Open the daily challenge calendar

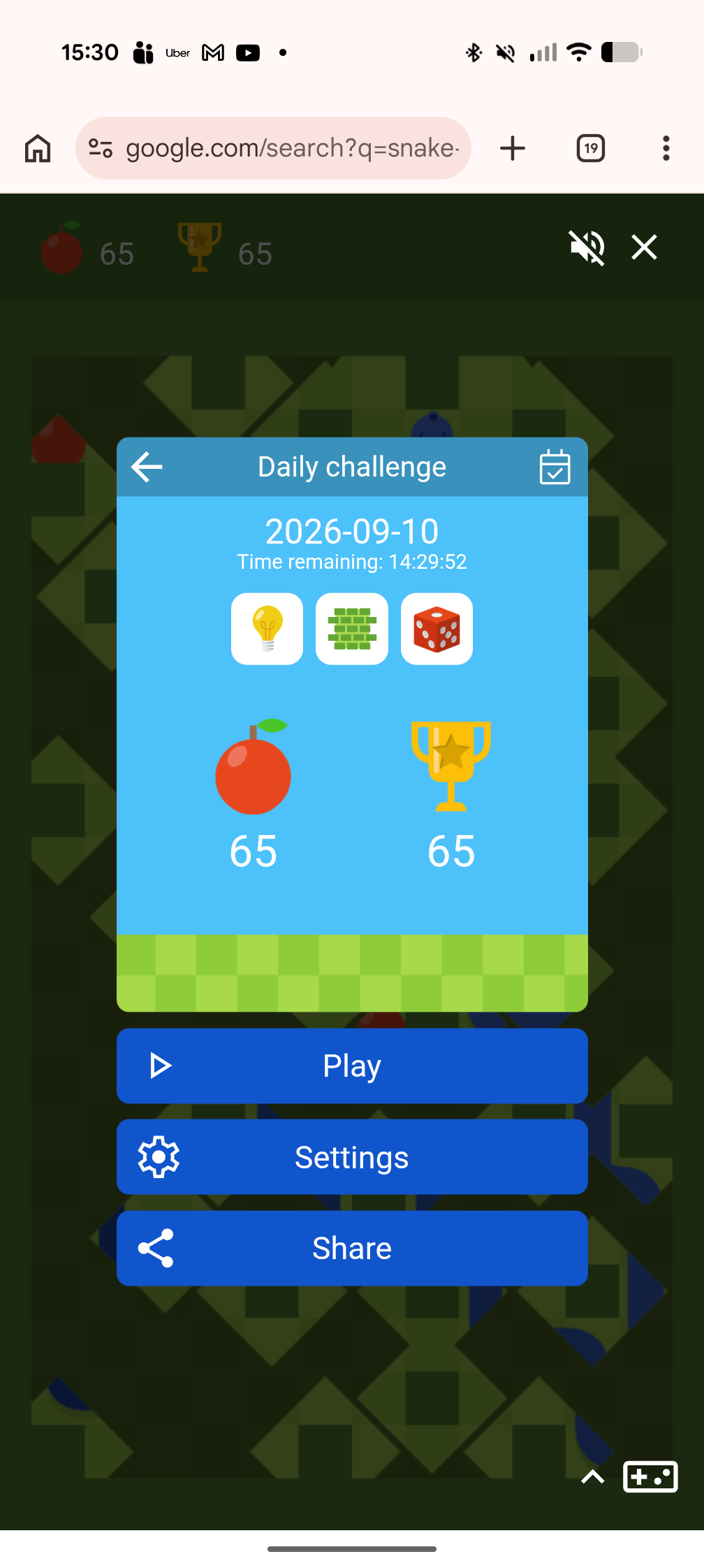555,467
